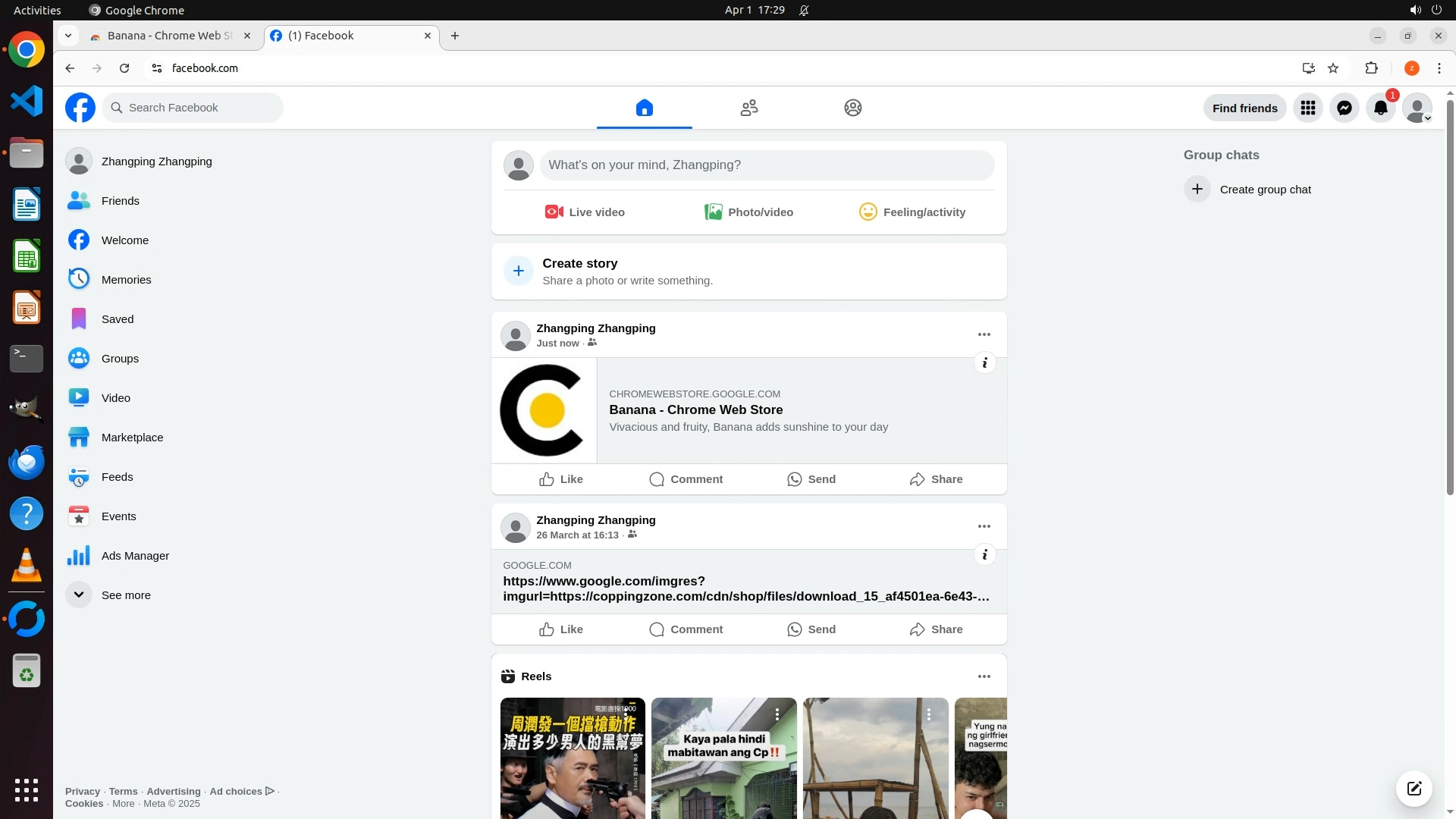Click the Find friends button
This screenshot has width=1456, height=819.
coord(1244,108)
